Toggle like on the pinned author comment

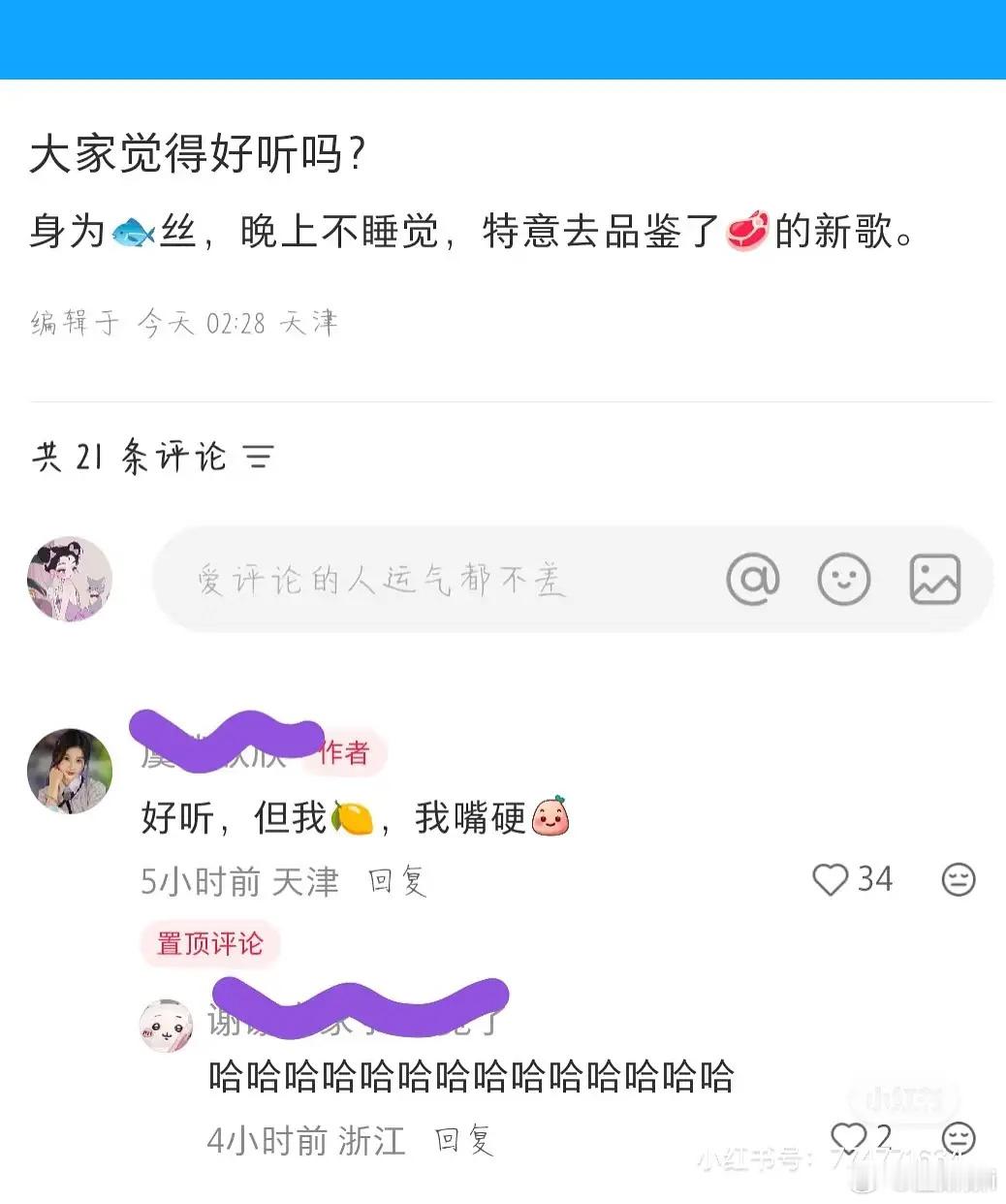tap(832, 879)
